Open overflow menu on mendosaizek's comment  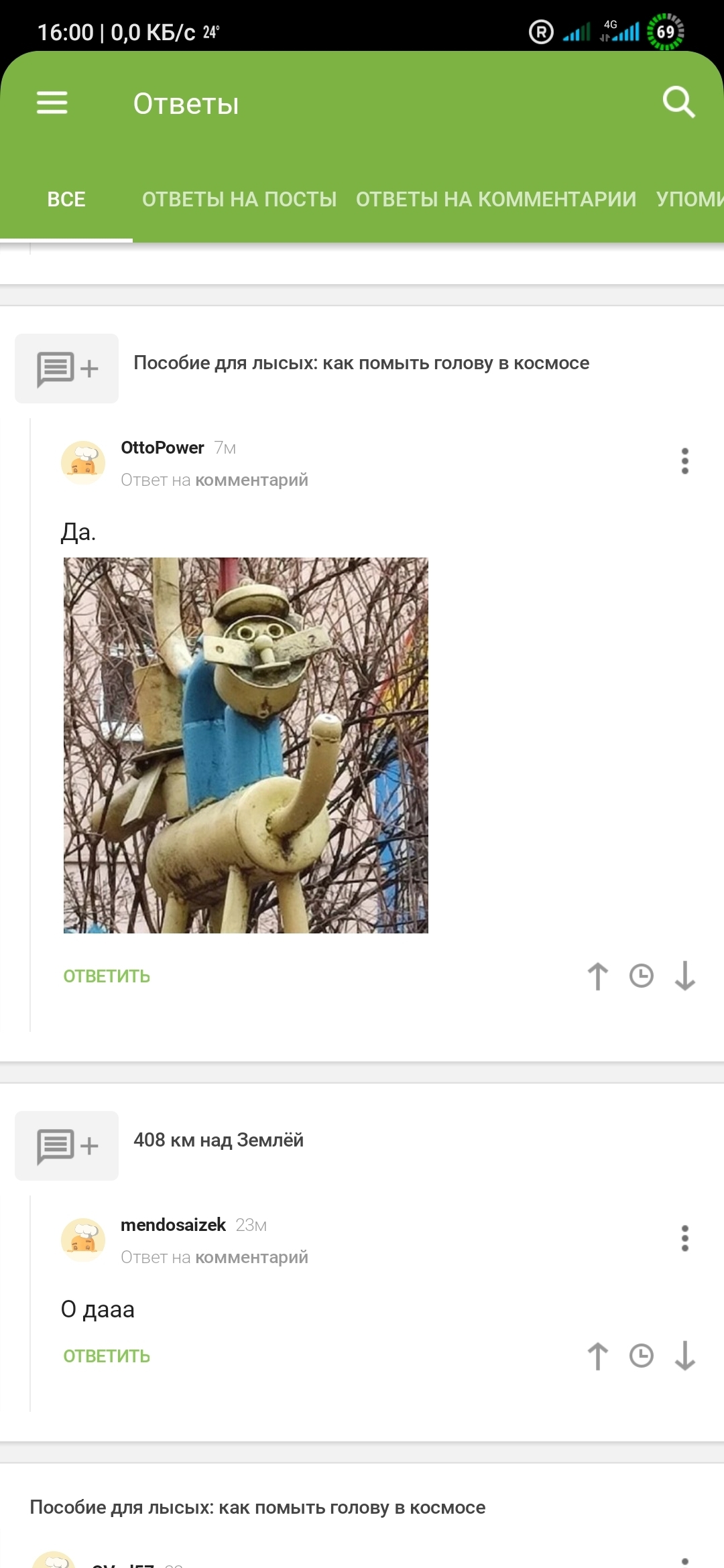click(684, 1238)
